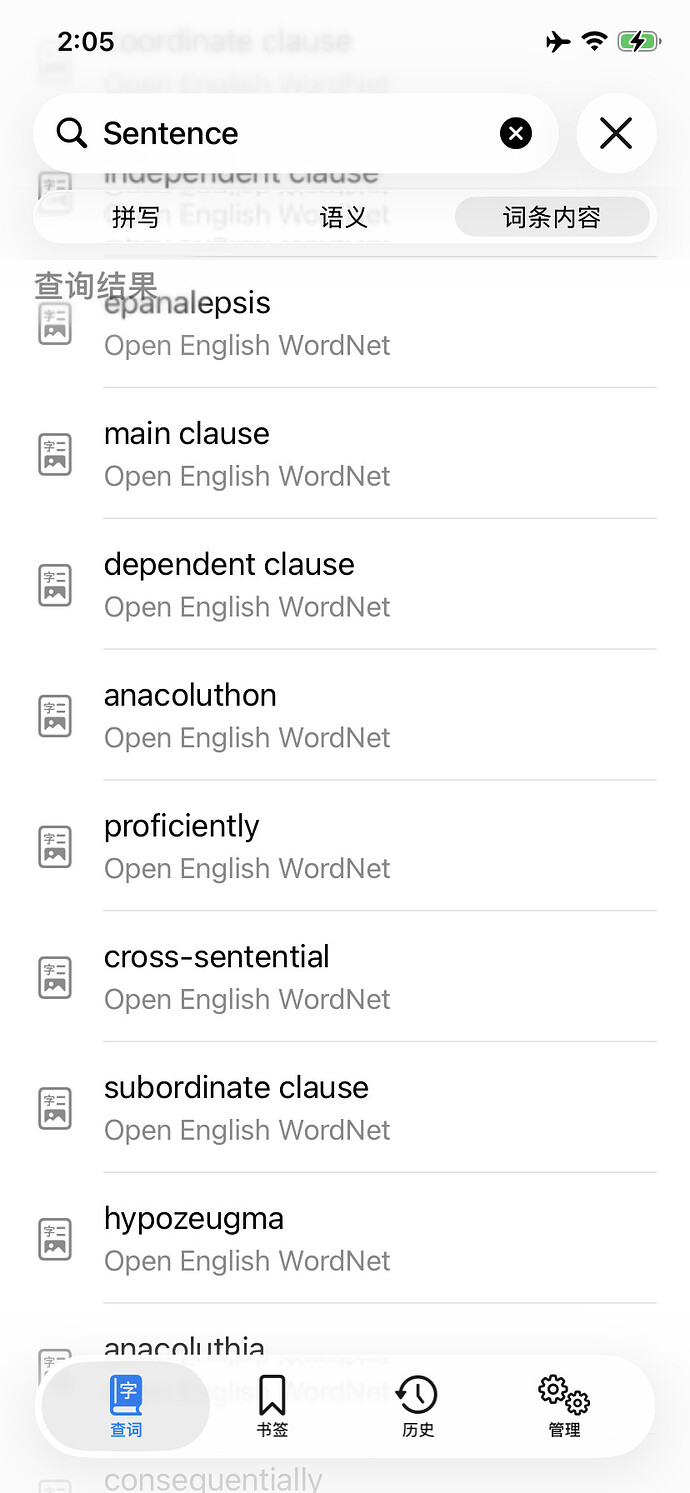View the subordinate clause entry

pos(345,1109)
